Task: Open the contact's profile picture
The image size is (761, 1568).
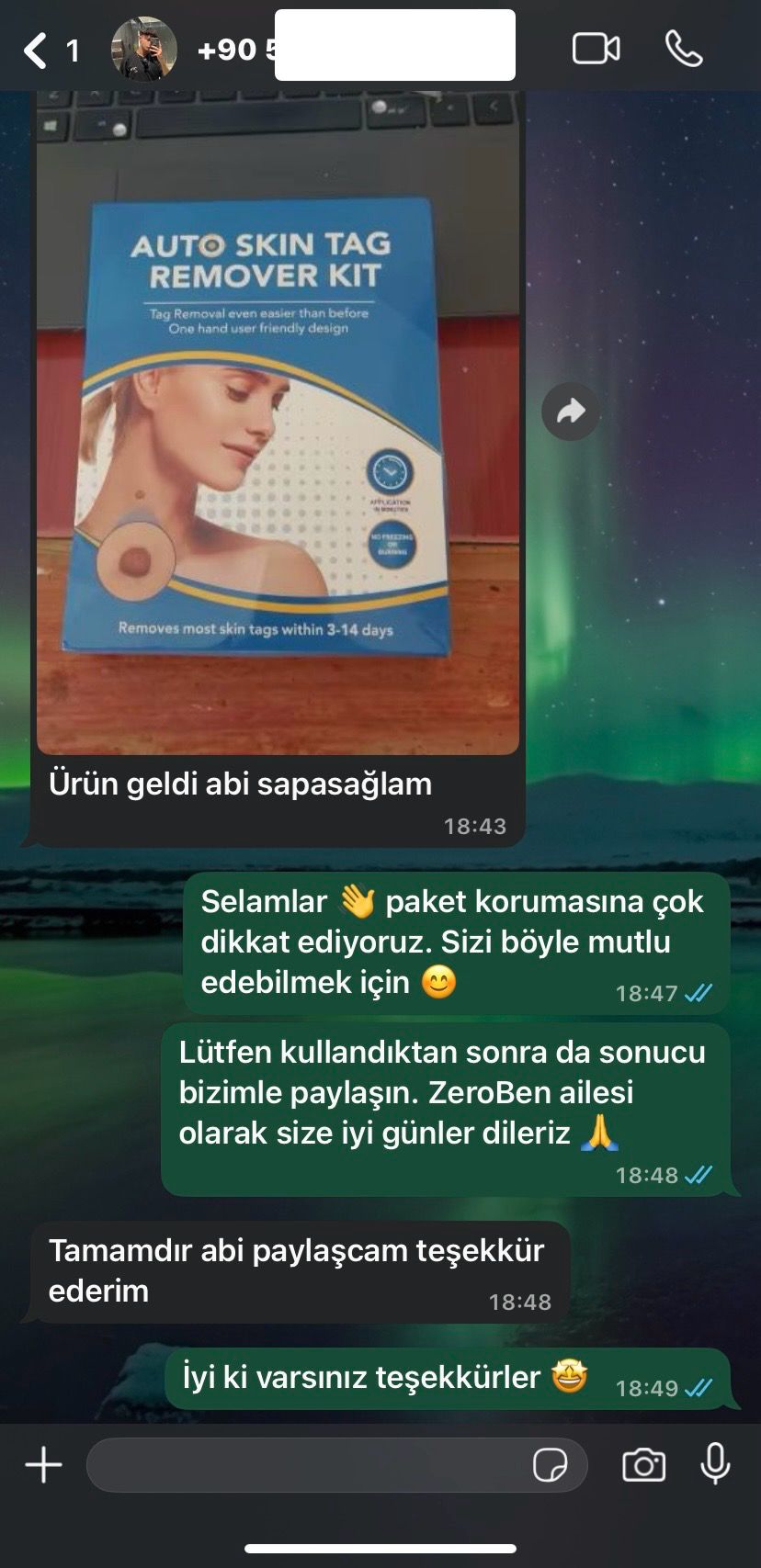Action: [143, 50]
